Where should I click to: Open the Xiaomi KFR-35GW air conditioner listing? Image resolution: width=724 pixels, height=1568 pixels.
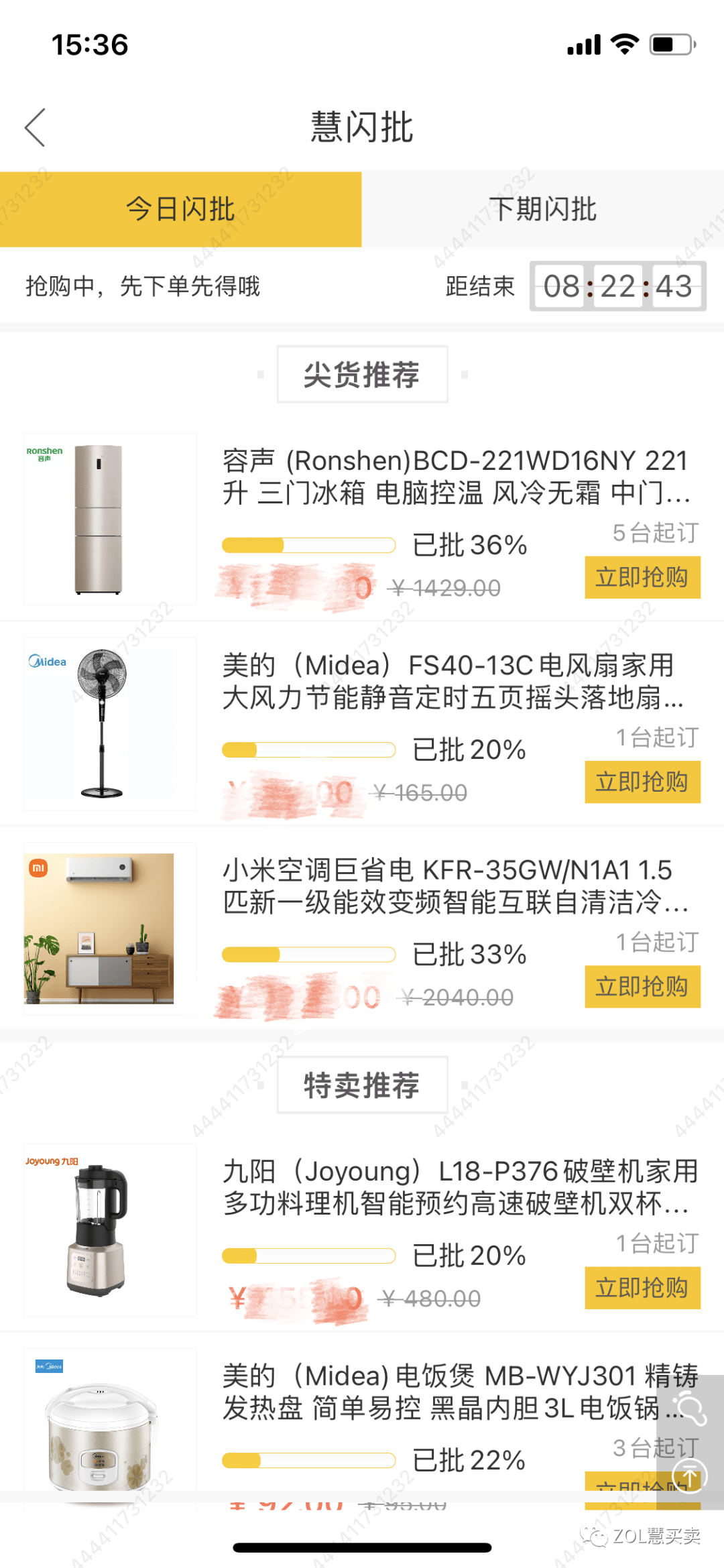click(x=456, y=886)
